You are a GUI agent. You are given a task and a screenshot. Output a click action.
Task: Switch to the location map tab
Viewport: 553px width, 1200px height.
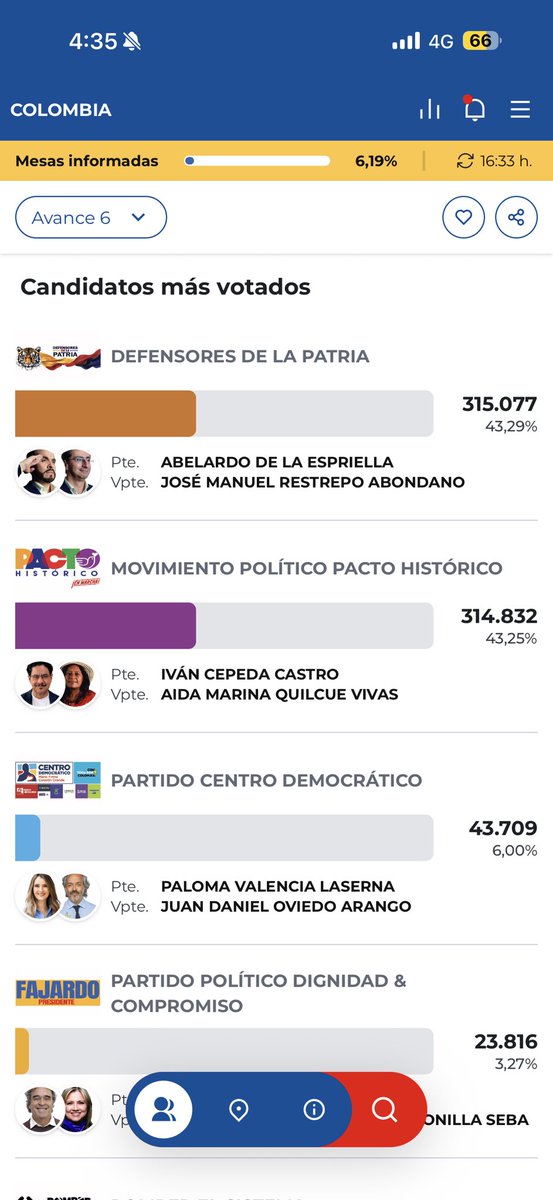[238, 1109]
